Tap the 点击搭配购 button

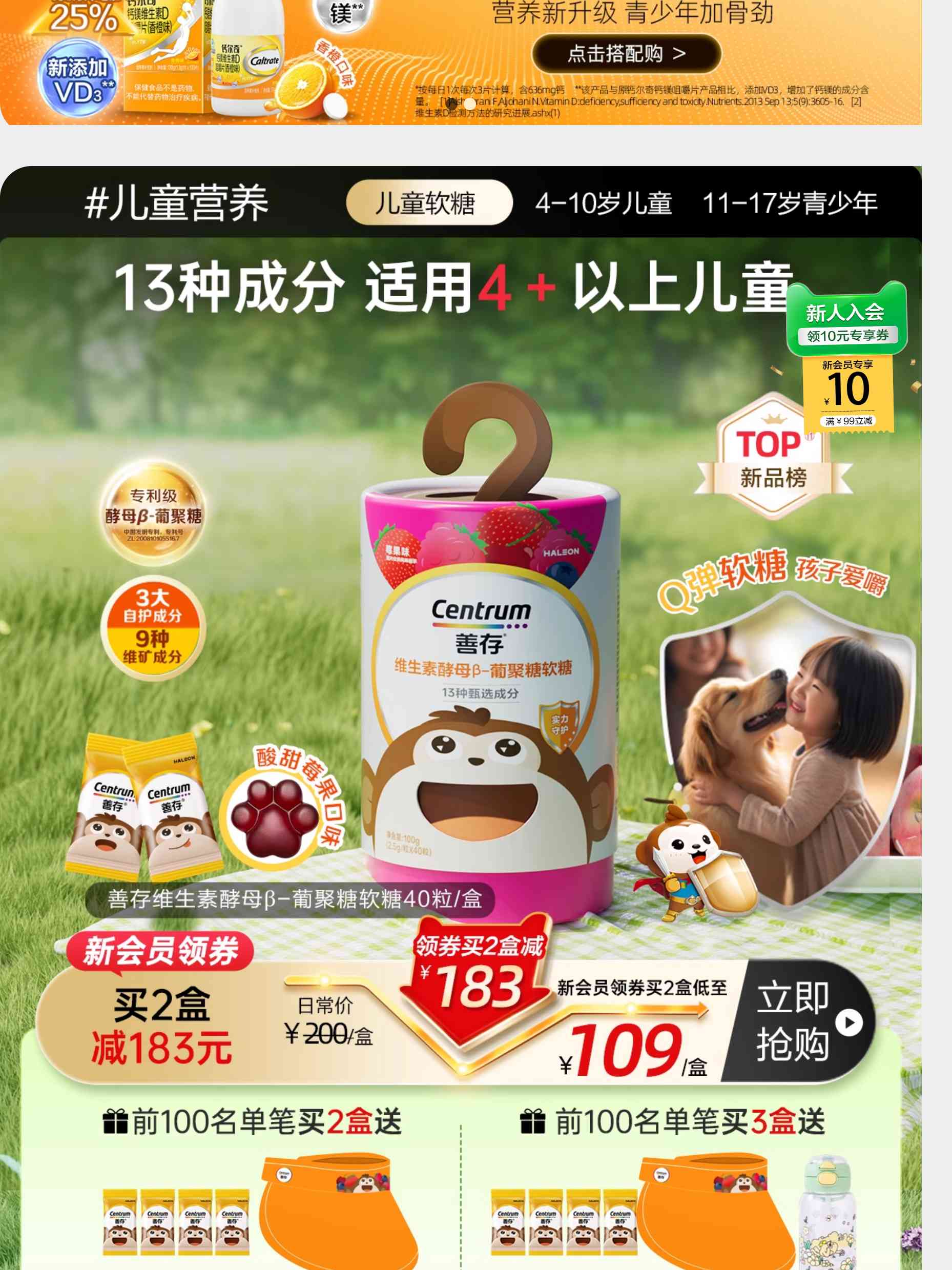[x=626, y=54]
